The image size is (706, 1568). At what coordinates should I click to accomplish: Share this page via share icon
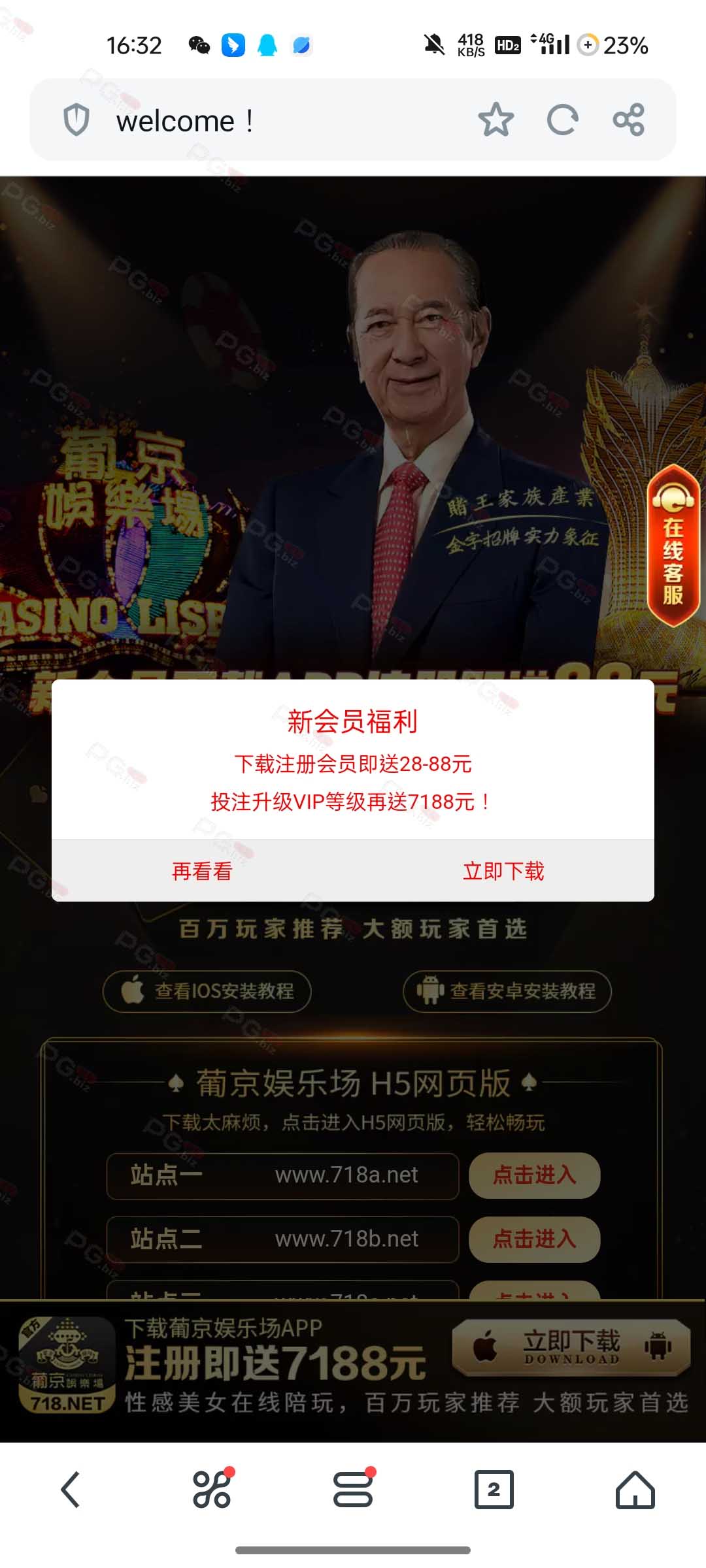coord(629,120)
